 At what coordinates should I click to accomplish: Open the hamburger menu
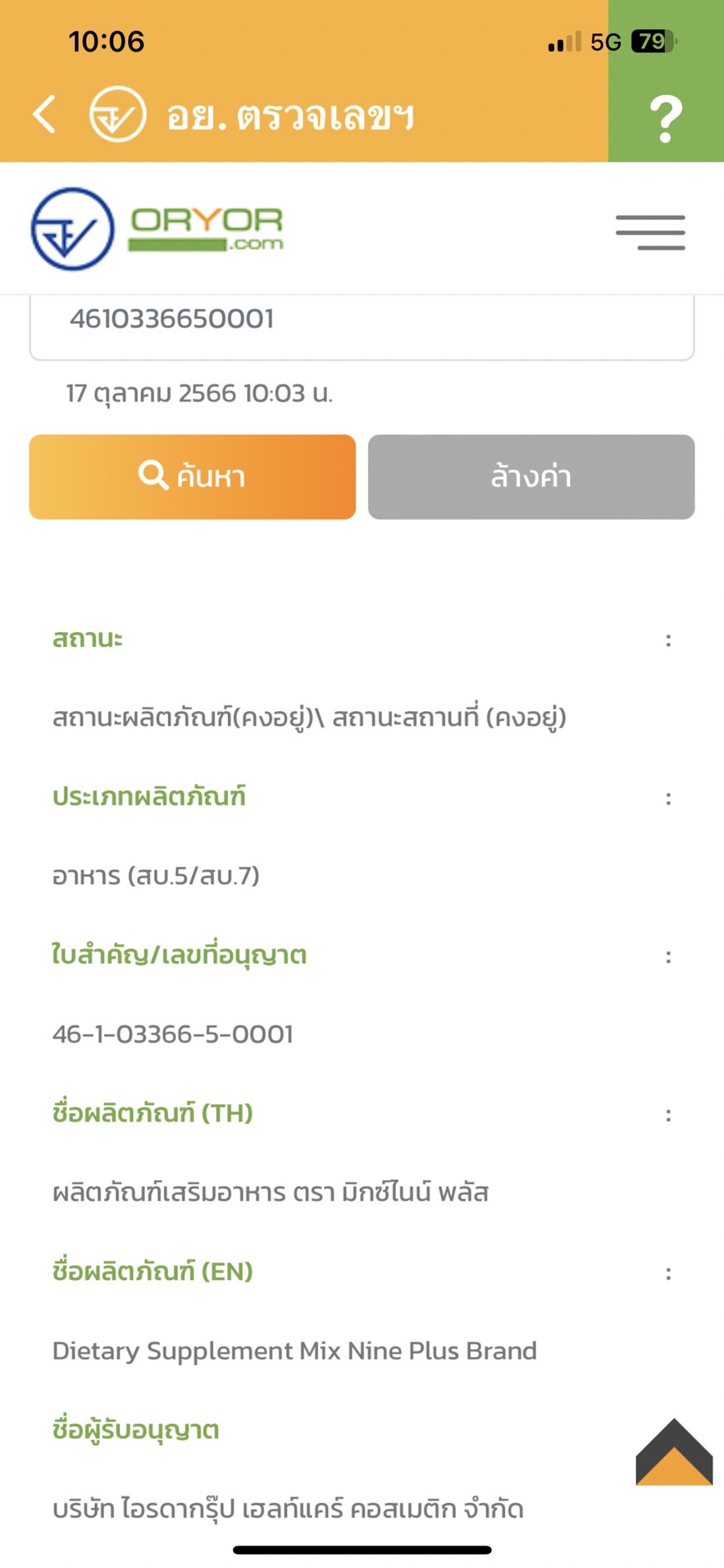[x=650, y=232]
